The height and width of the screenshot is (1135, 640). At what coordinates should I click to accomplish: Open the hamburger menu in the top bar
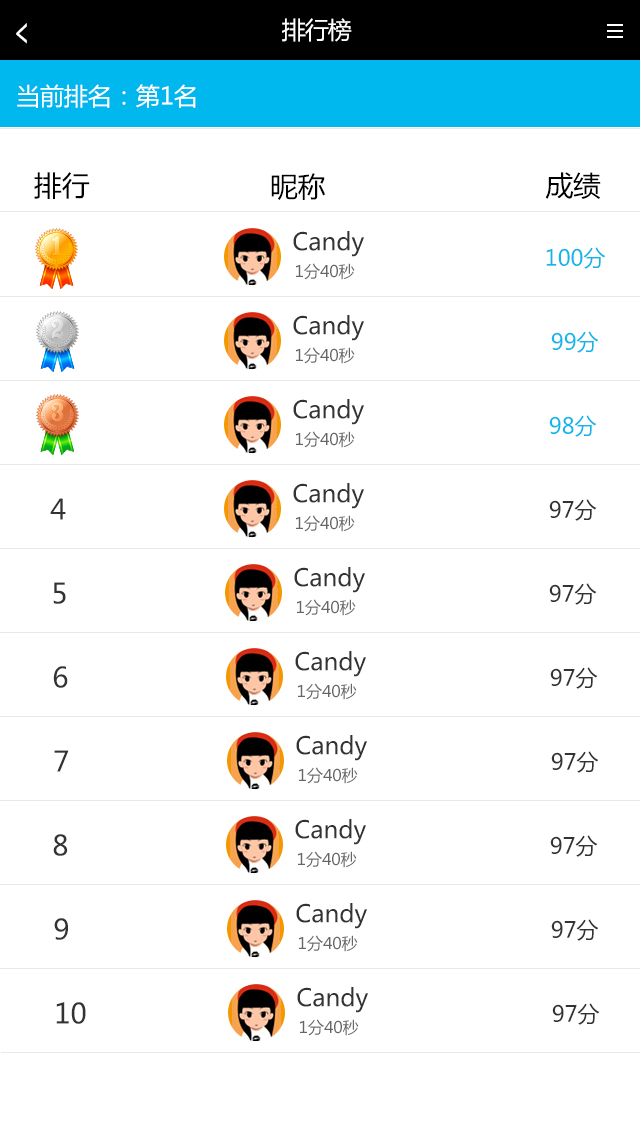pos(615,31)
